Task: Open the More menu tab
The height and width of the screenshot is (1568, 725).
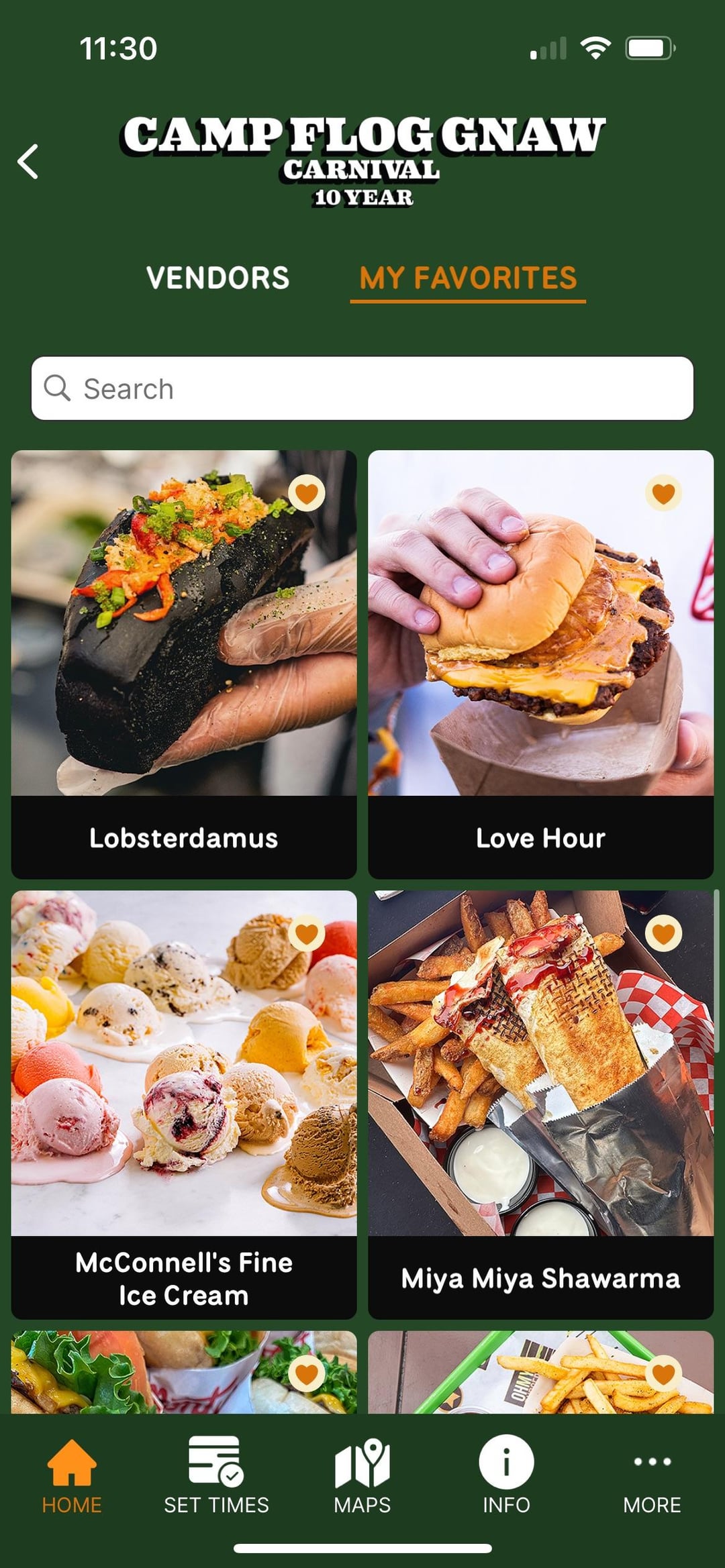Action: point(652,1475)
